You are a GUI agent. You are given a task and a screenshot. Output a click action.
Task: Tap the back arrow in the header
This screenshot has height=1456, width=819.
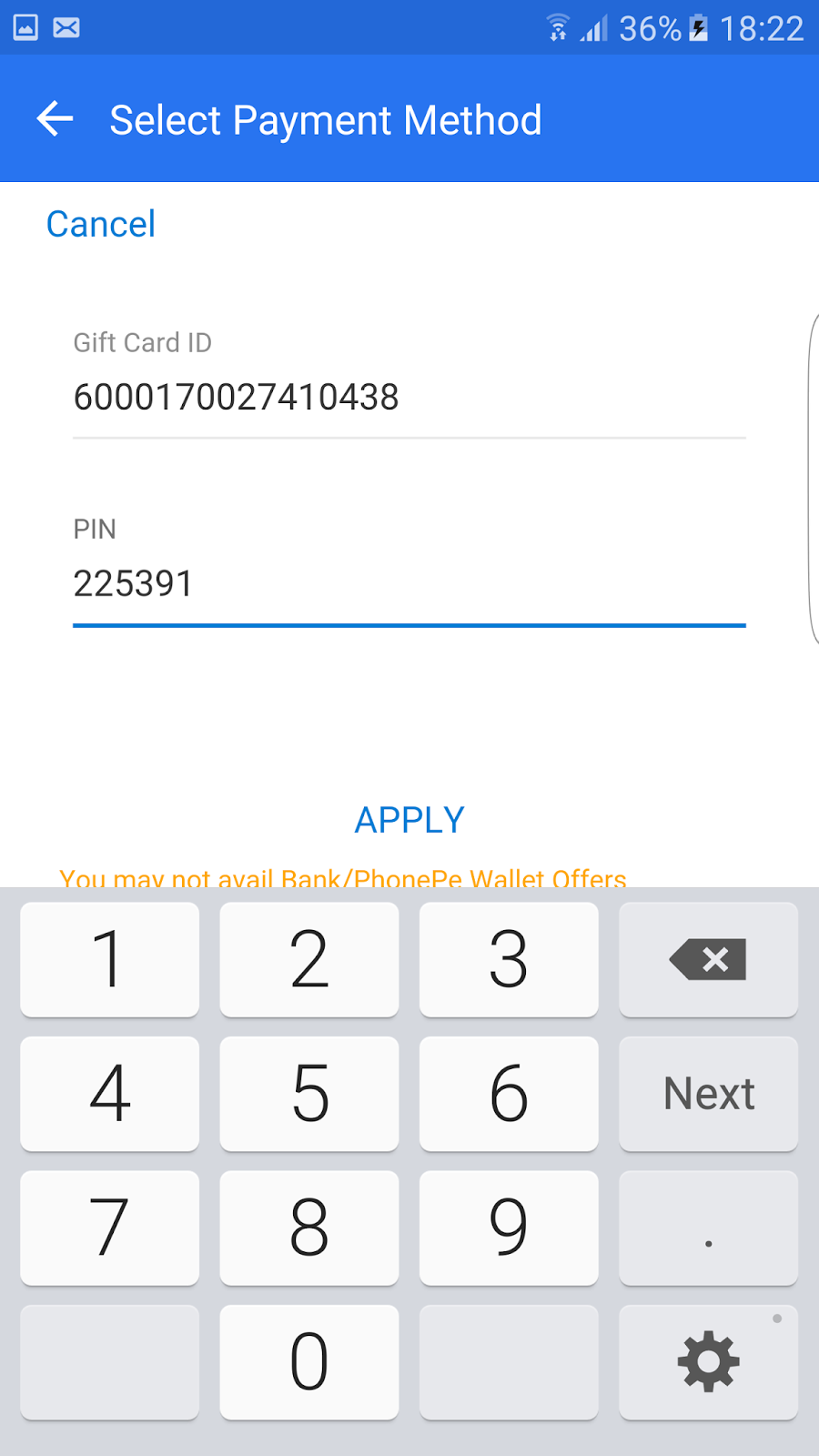click(55, 118)
